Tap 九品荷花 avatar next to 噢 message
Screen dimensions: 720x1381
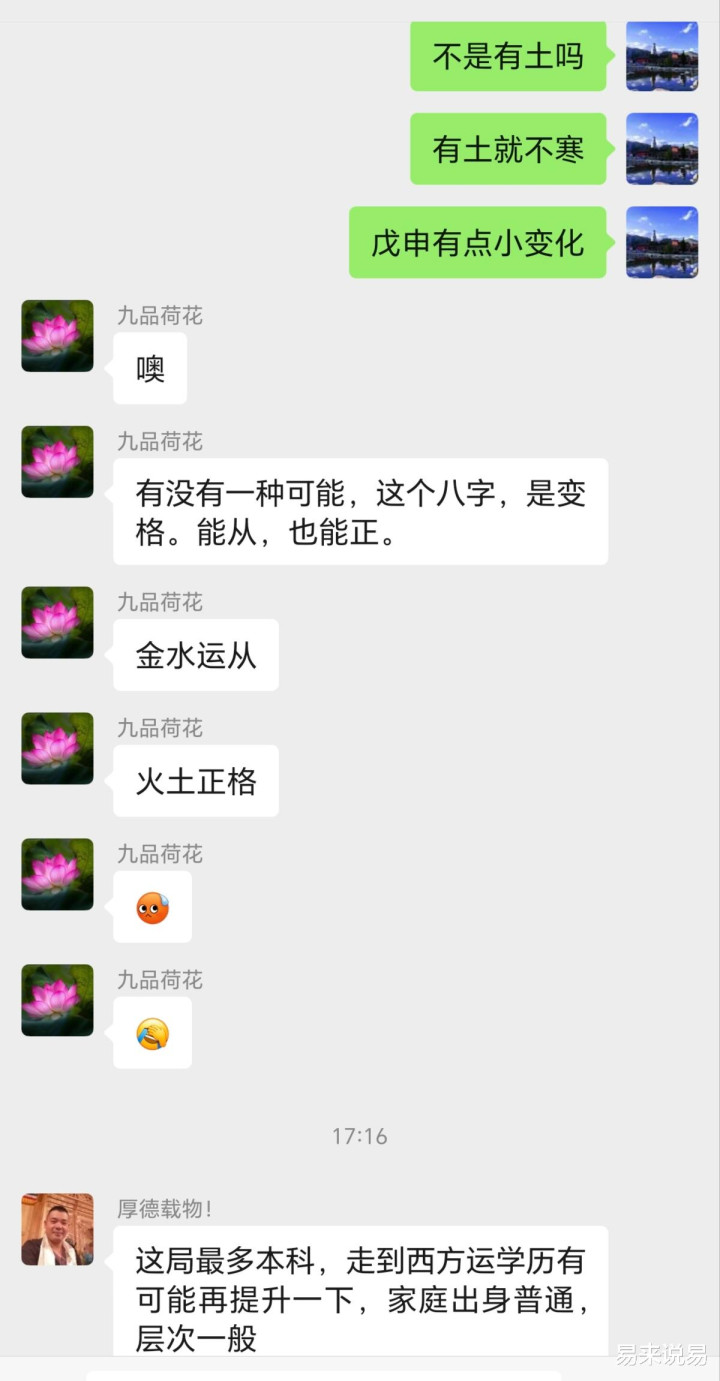click(x=57, y=336)
